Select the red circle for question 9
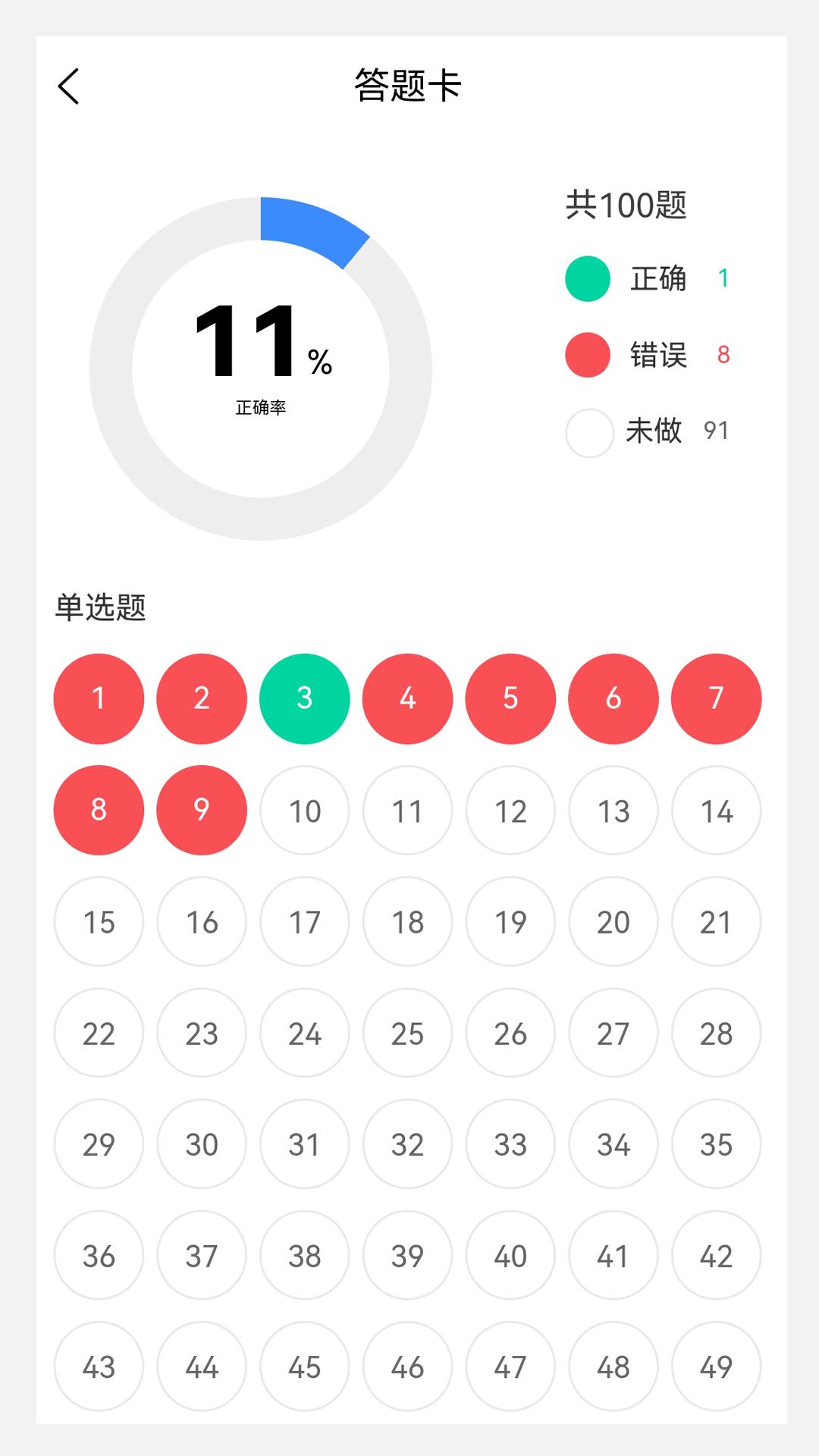This screenshot has width=819, height=1456. [x=201, y=810]
